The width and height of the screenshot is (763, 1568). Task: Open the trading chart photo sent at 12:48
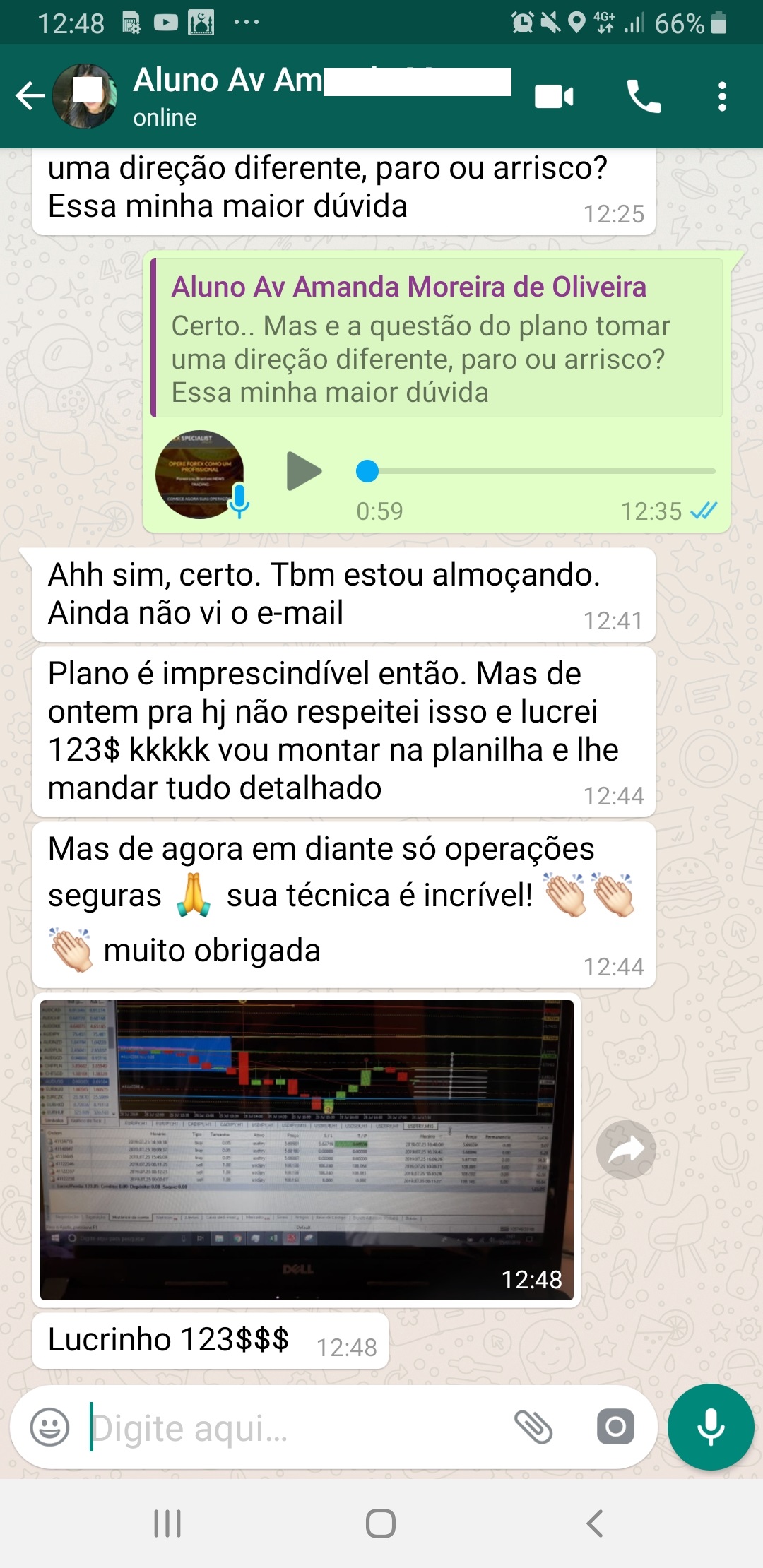pos(307,1150)
